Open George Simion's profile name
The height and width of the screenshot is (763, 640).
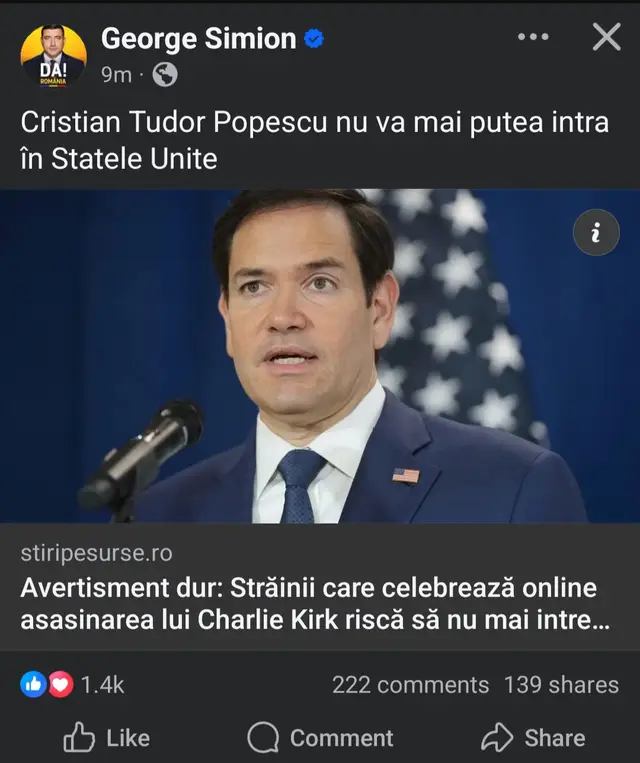tap(199, 39)
